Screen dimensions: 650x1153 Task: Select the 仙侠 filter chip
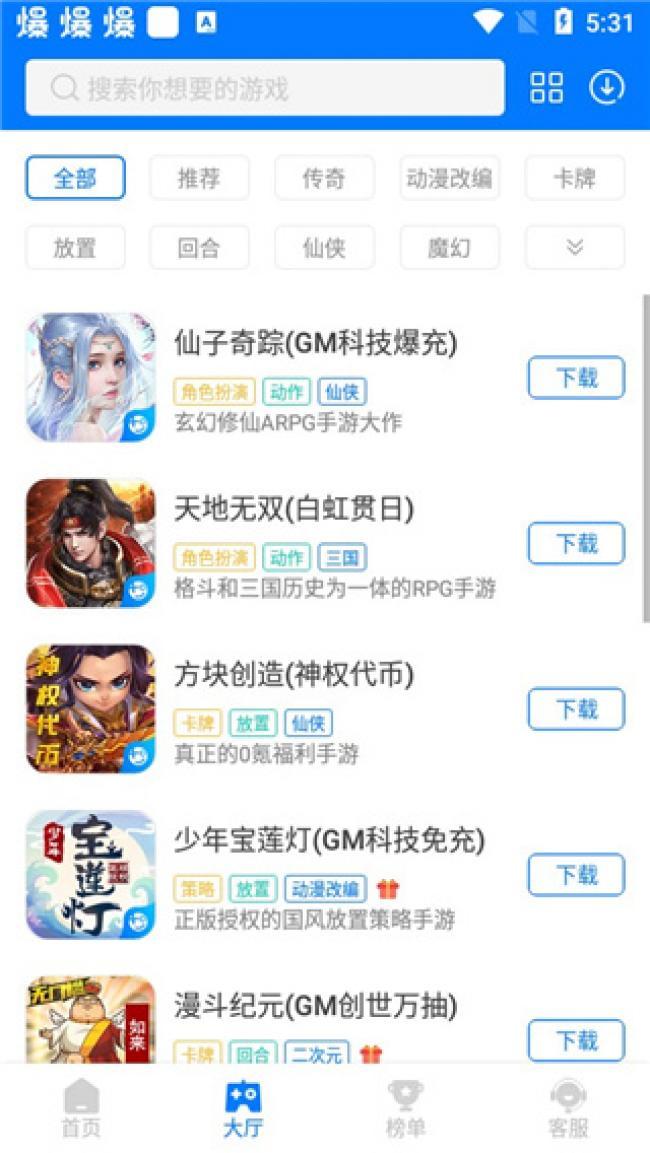click(x=324, y=247)
